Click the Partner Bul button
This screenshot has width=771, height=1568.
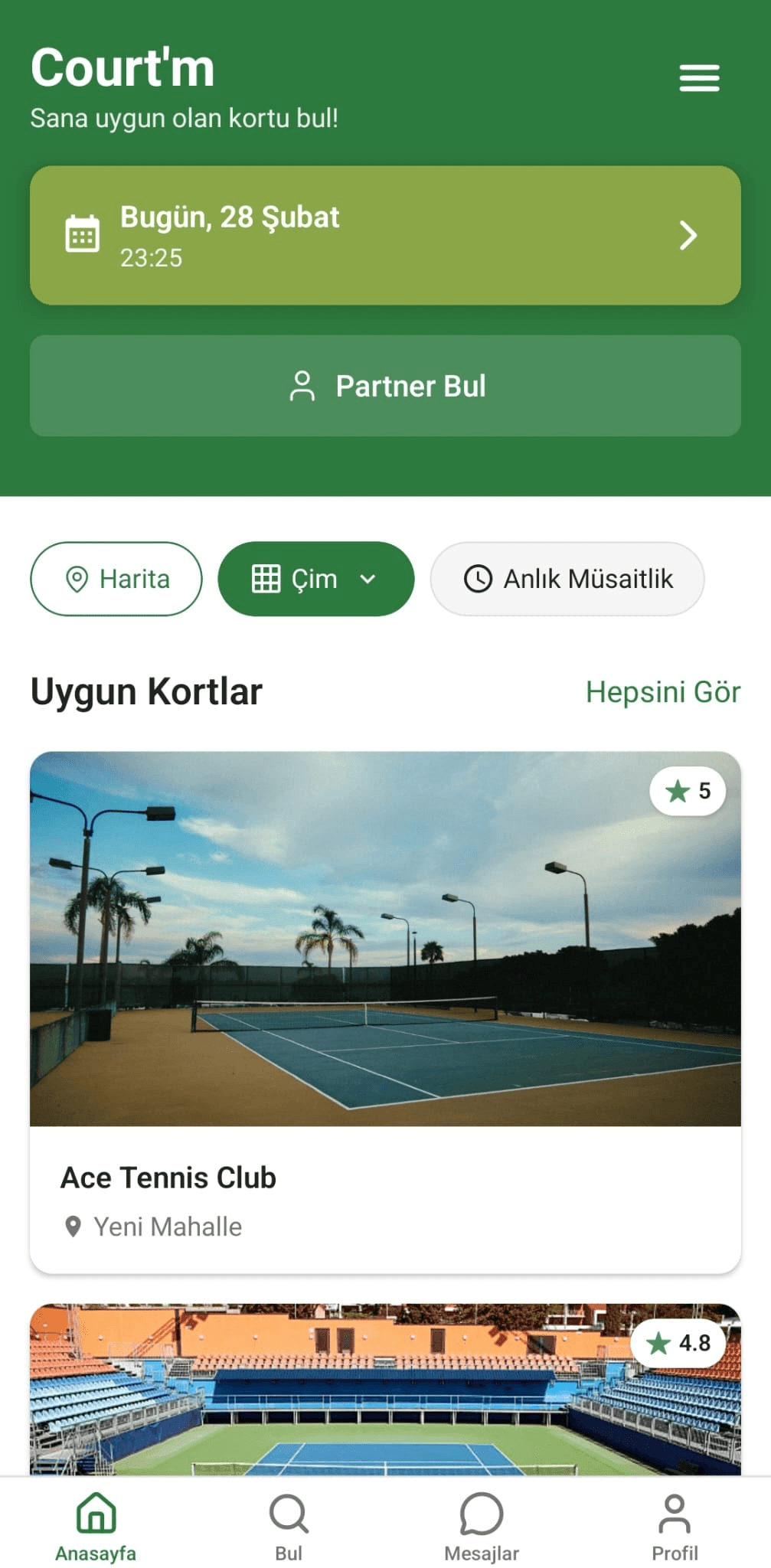click(x=385, y=386)
